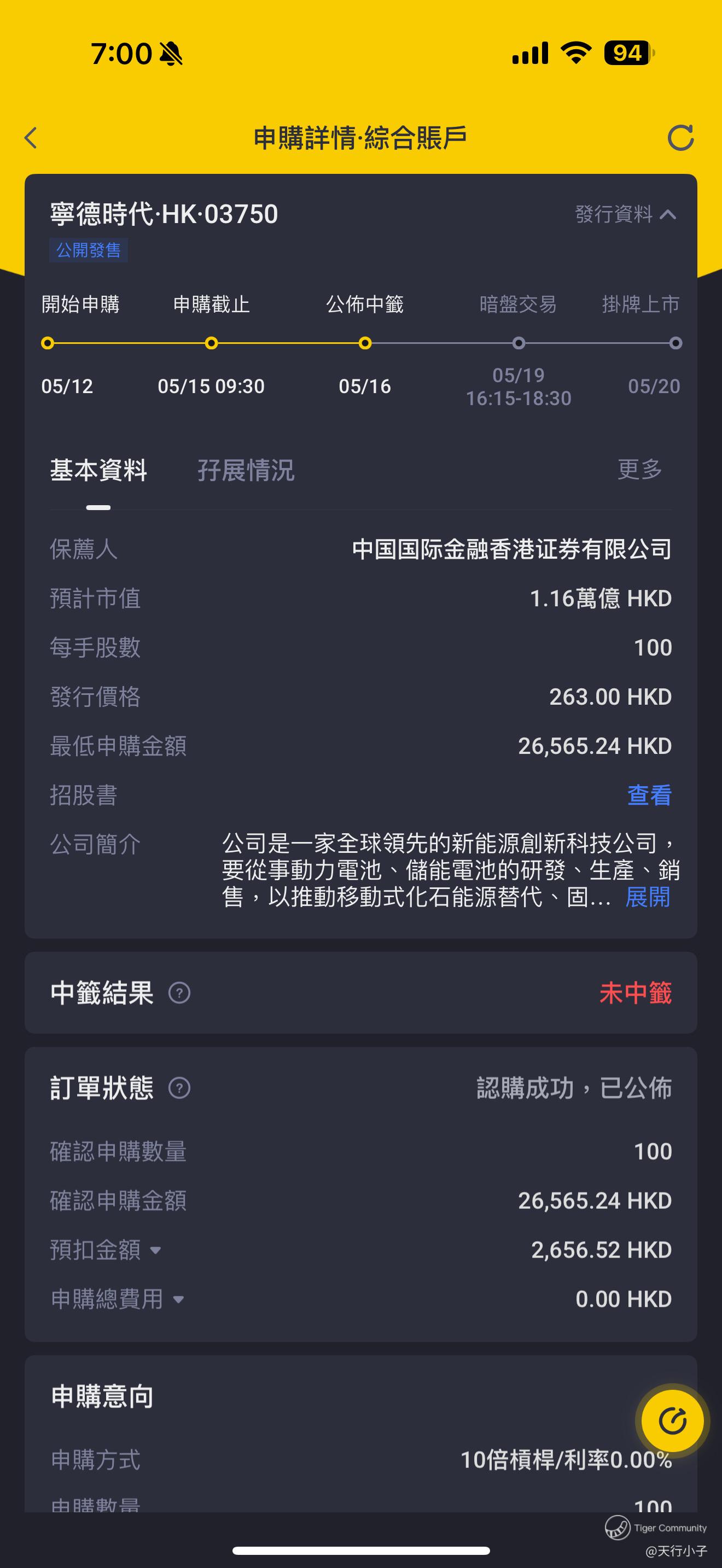Open help icon beside 中籤結果
722x1568 pixels.
(x=179, y=993)
